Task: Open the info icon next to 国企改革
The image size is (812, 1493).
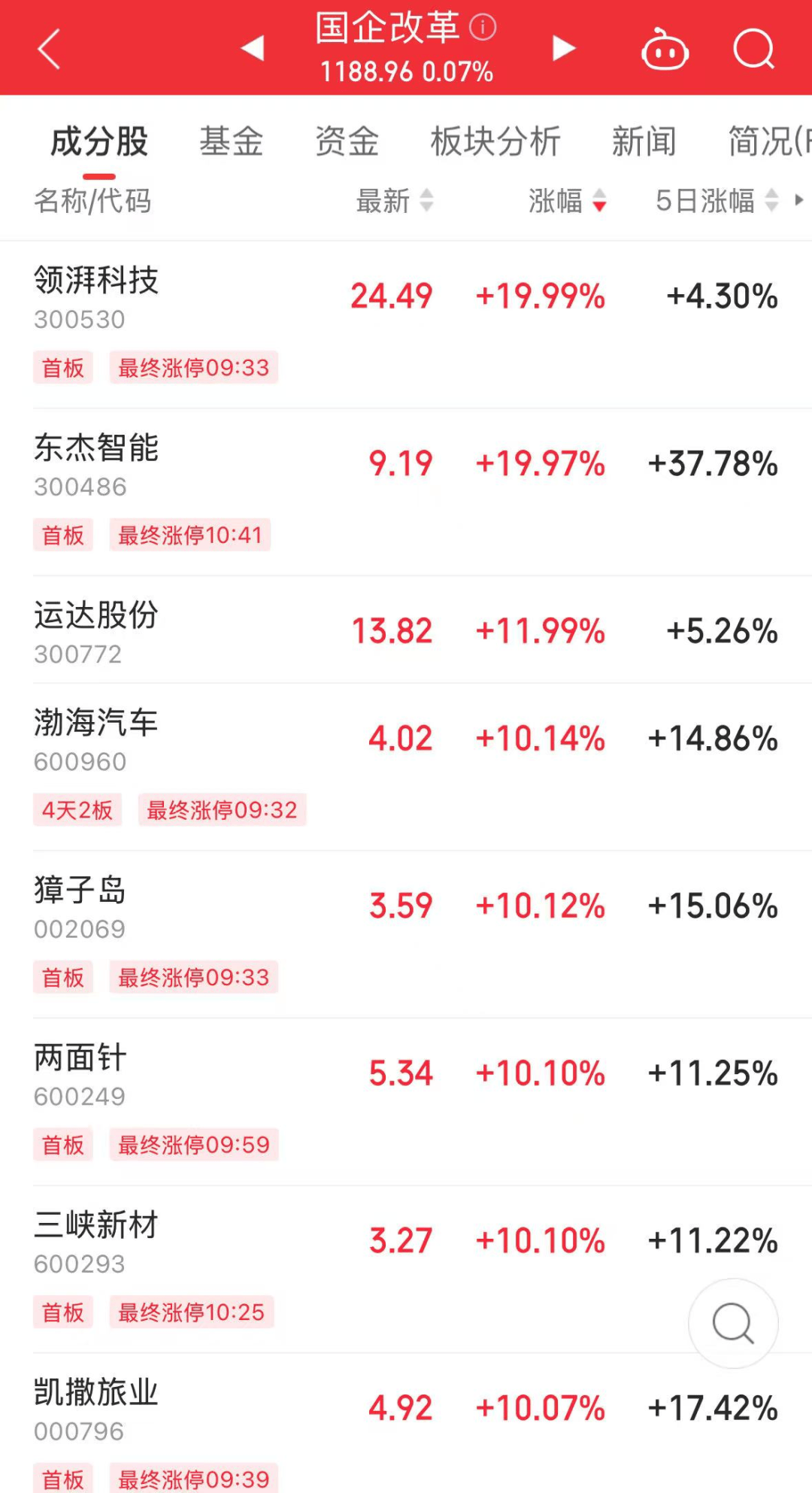Action: (x=482, y=27)
